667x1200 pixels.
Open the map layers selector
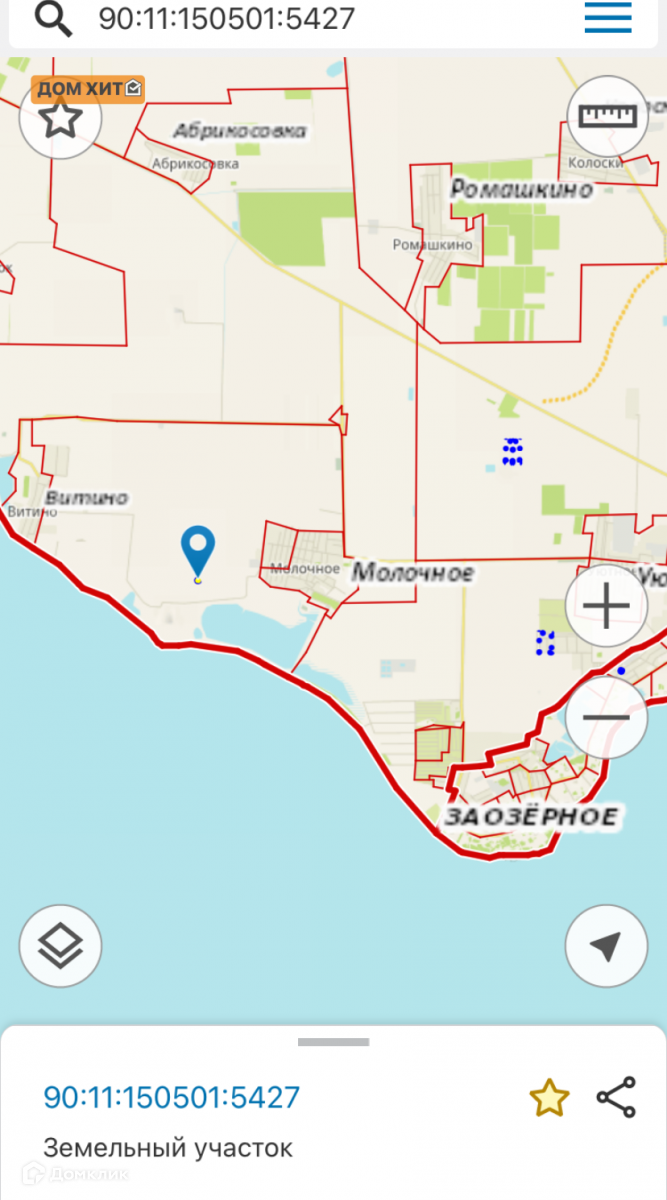[60, 946]
